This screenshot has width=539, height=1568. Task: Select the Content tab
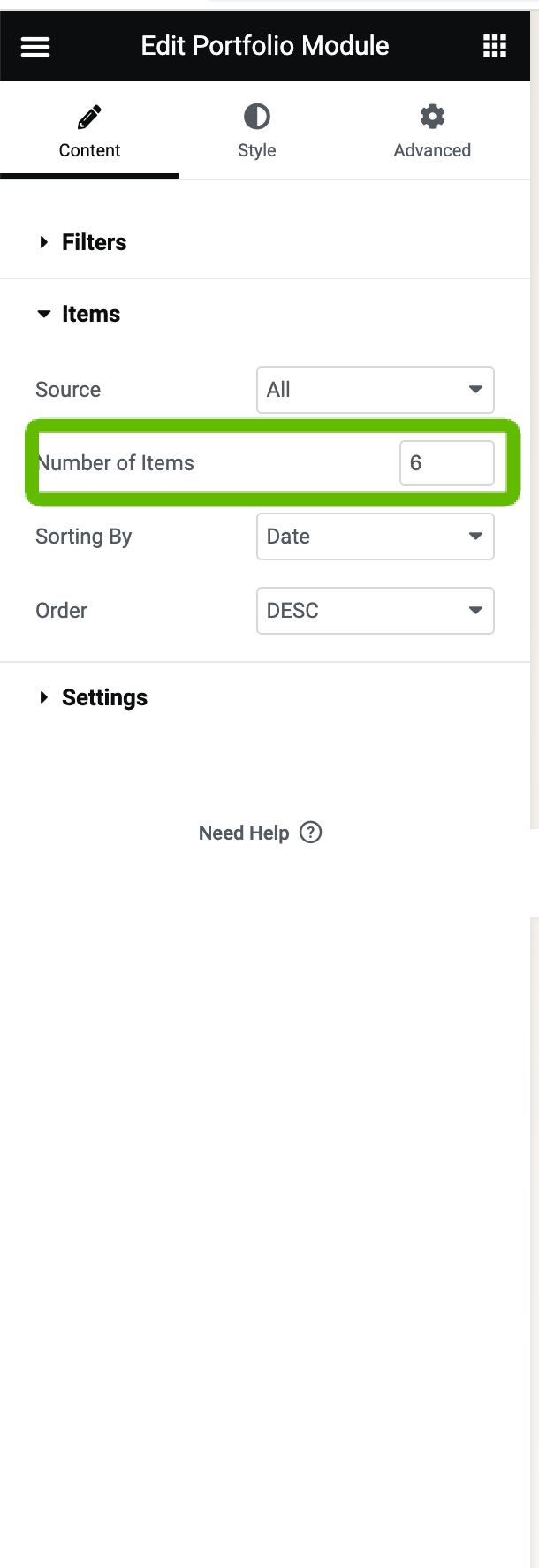tap(89, 132)
